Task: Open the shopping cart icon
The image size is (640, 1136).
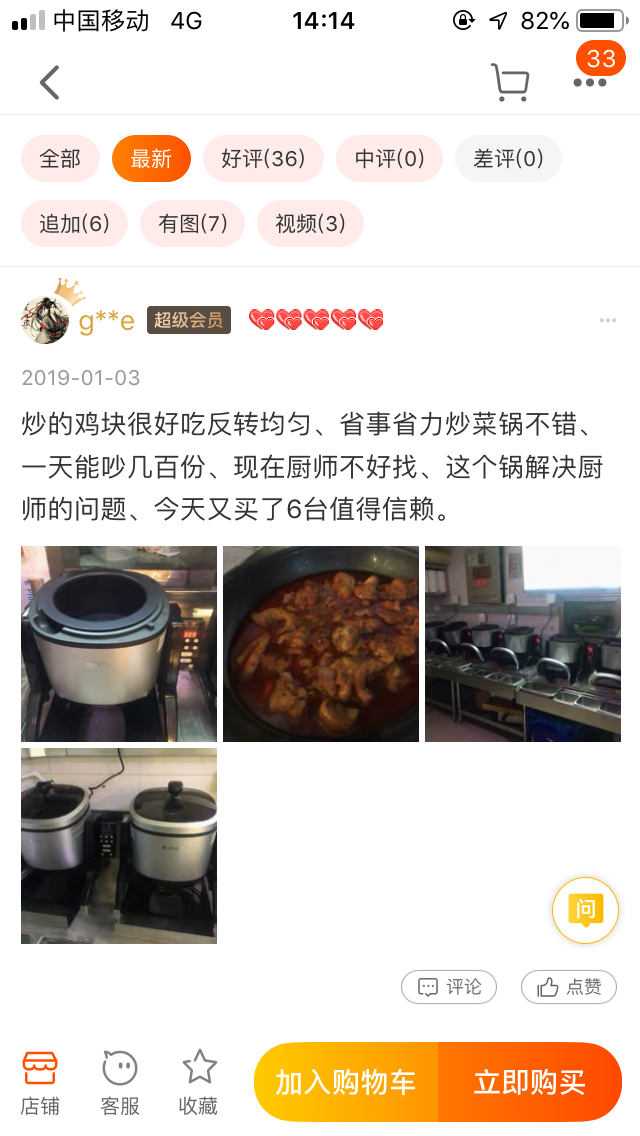Action: (510, 82)
